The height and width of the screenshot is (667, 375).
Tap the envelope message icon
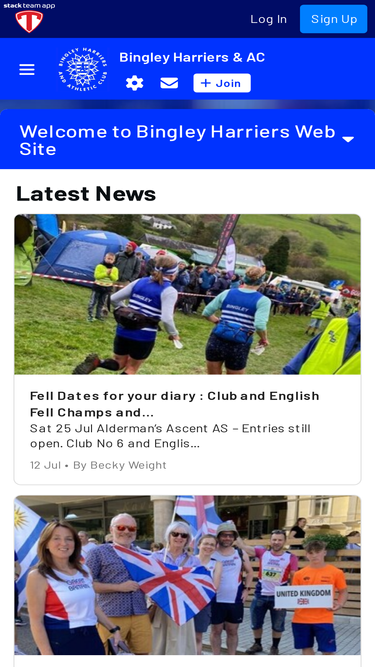tap(169, 83)
